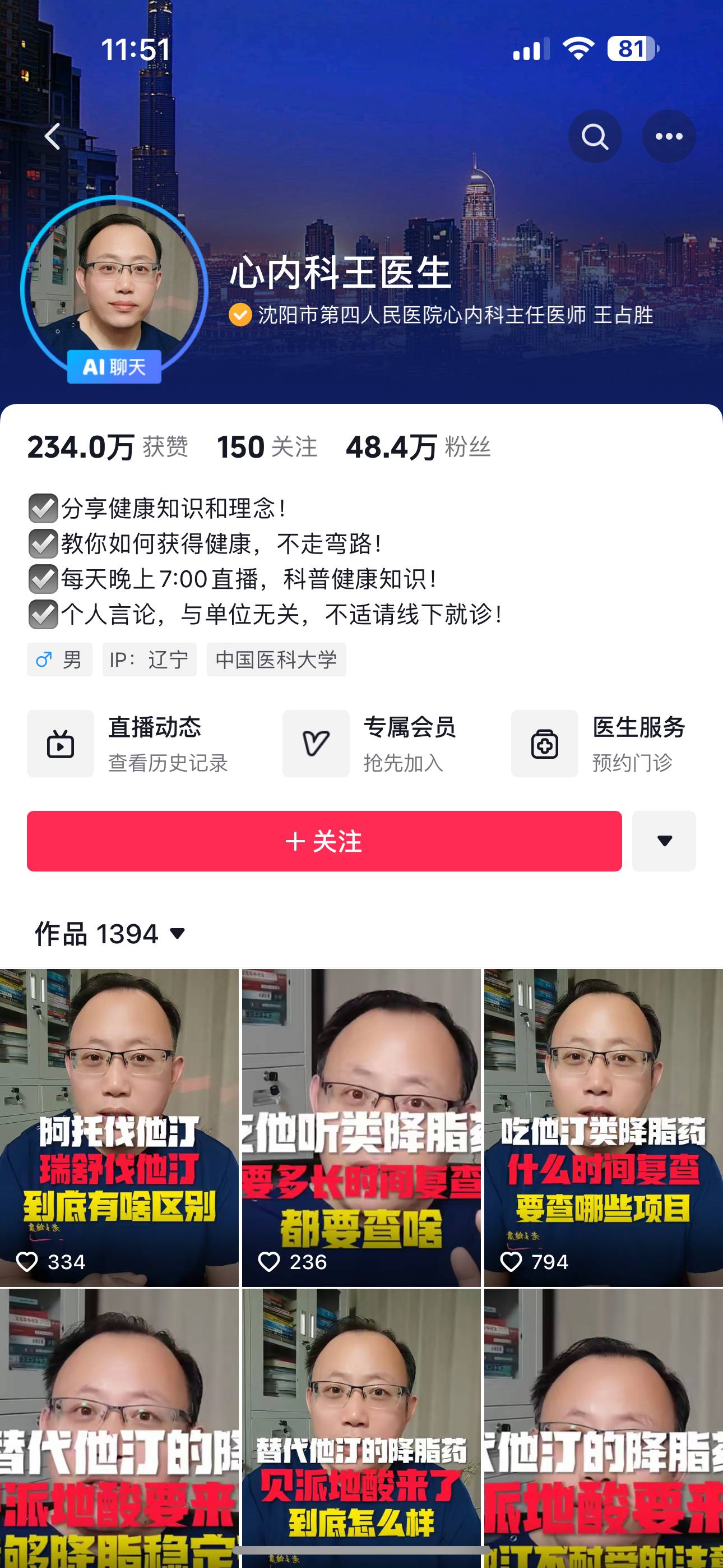Viewport: 723px width, 1568px height.
Task: Open the 什么时间复查 要查哪些项目 video
Action: pyautogui.click(x=603, y=1126)
